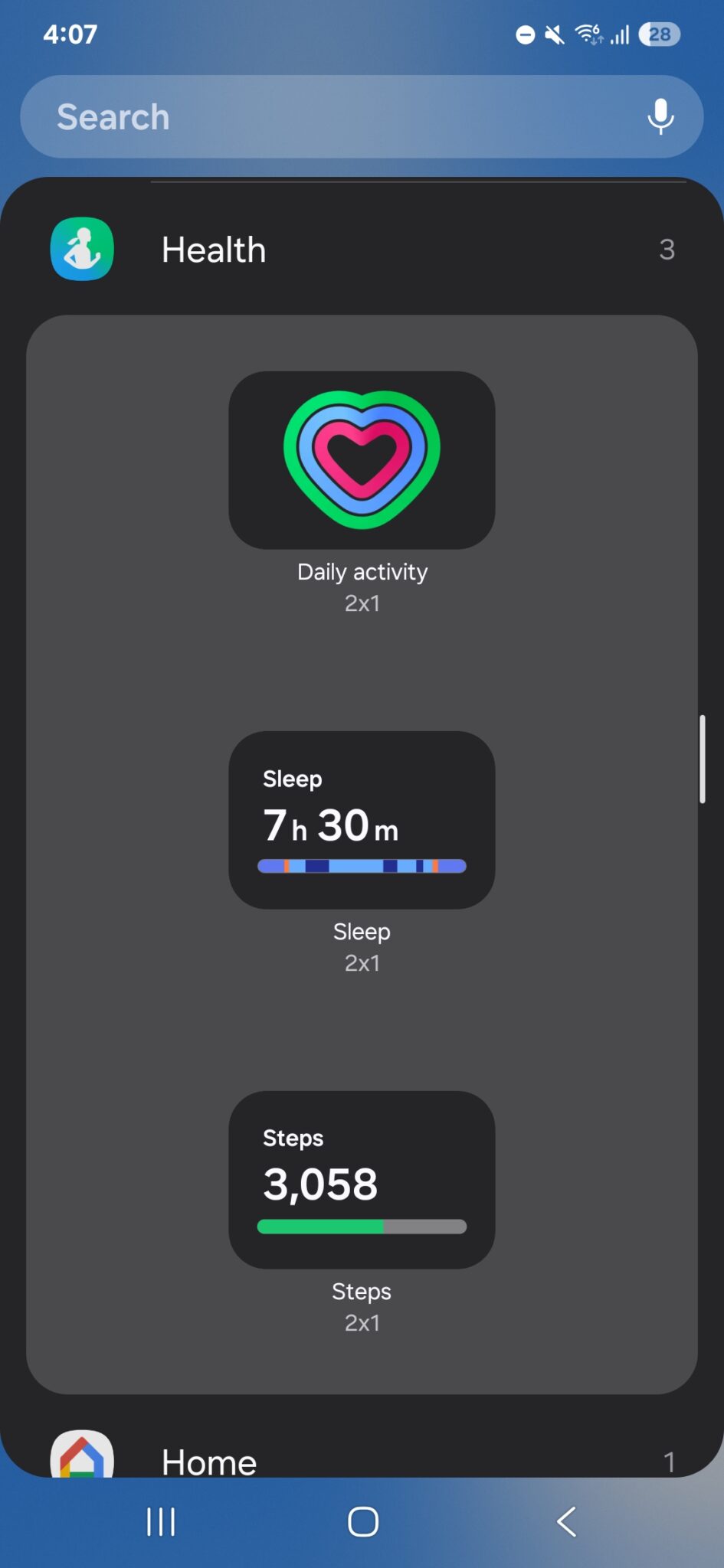Tap the Samsung Health app icon
724x1568 pixels.
click(81, 250)
